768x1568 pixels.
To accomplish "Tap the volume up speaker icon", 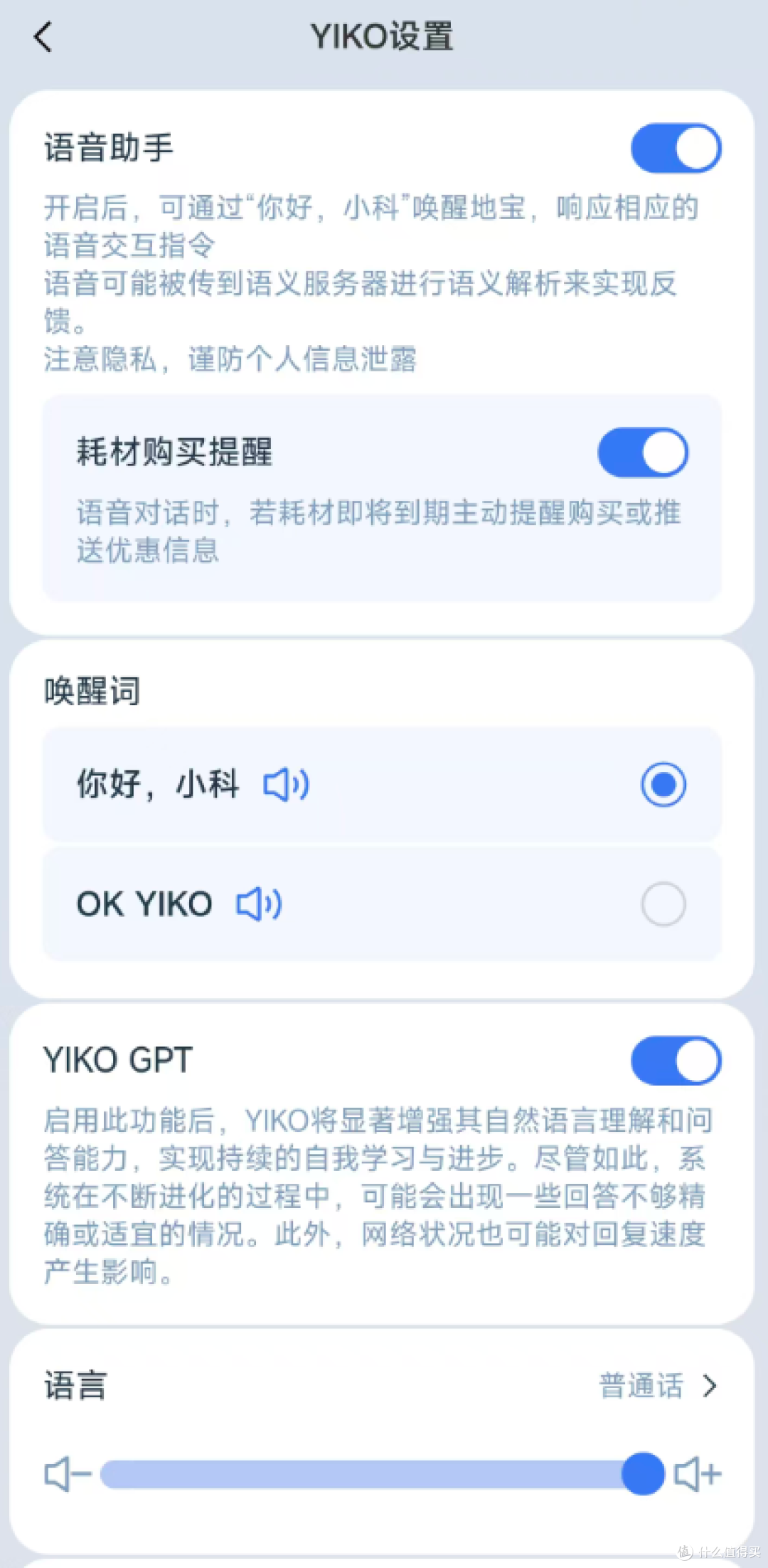I will pos(698,1474).
